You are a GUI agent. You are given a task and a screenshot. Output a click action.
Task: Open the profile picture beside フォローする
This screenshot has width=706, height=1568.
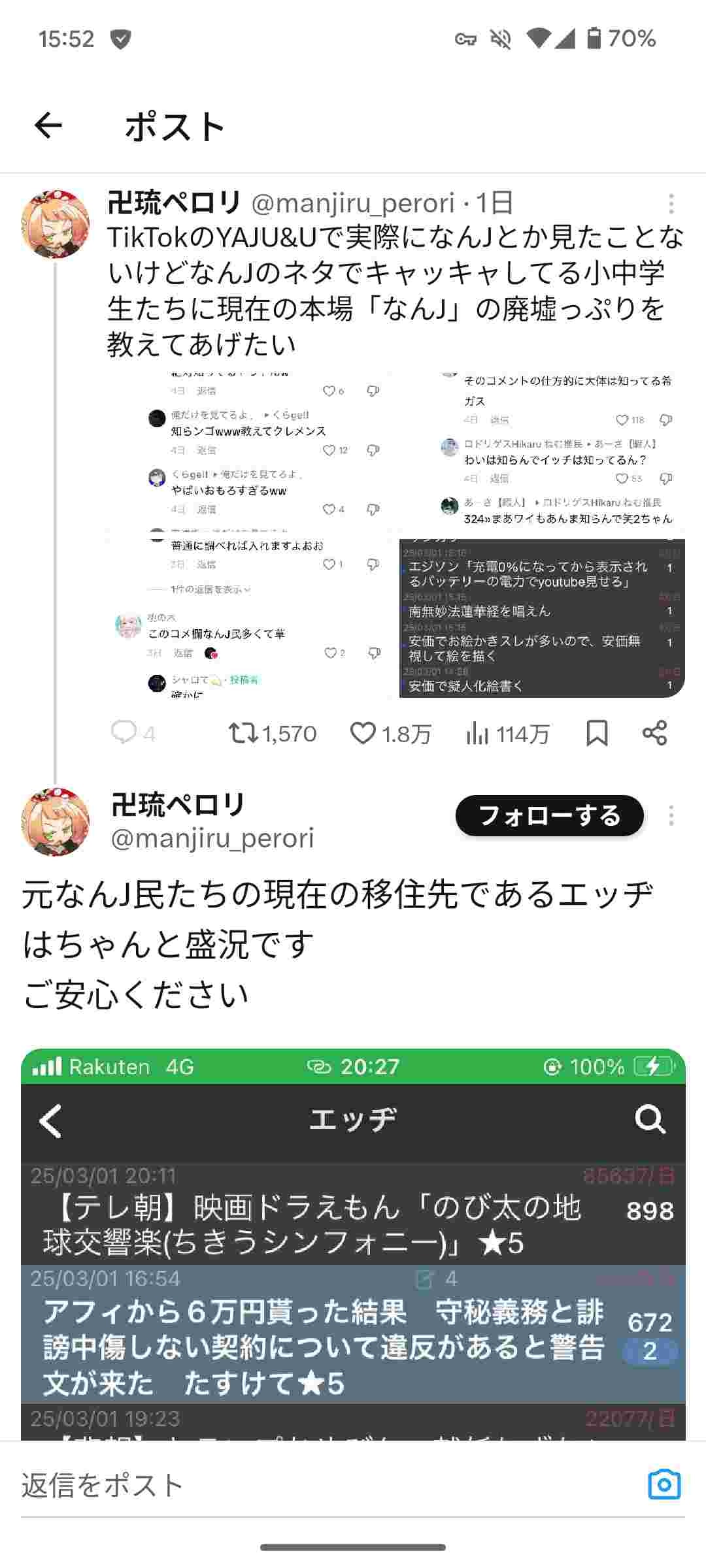(56, 822)
